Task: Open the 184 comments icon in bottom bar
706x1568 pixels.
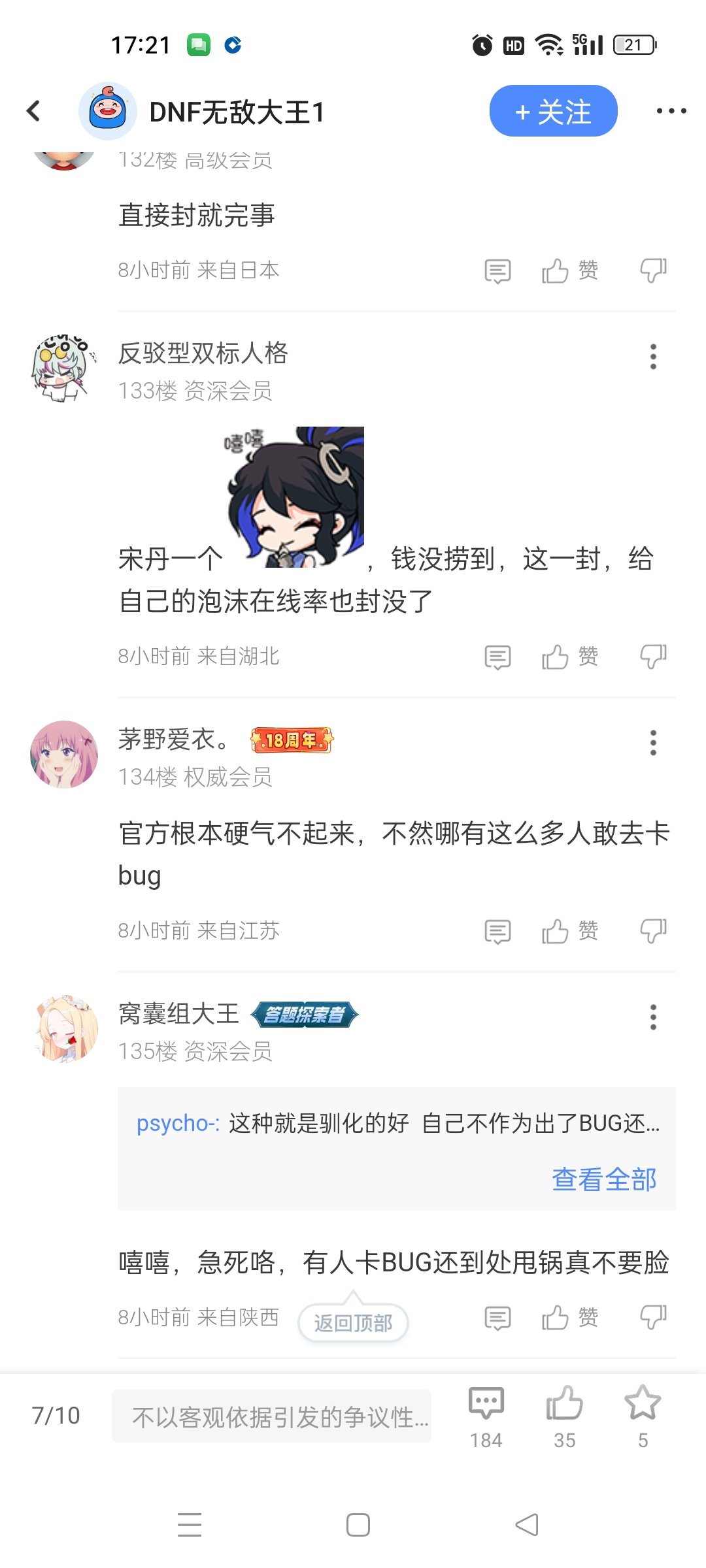Action: tap(486, 1416)
